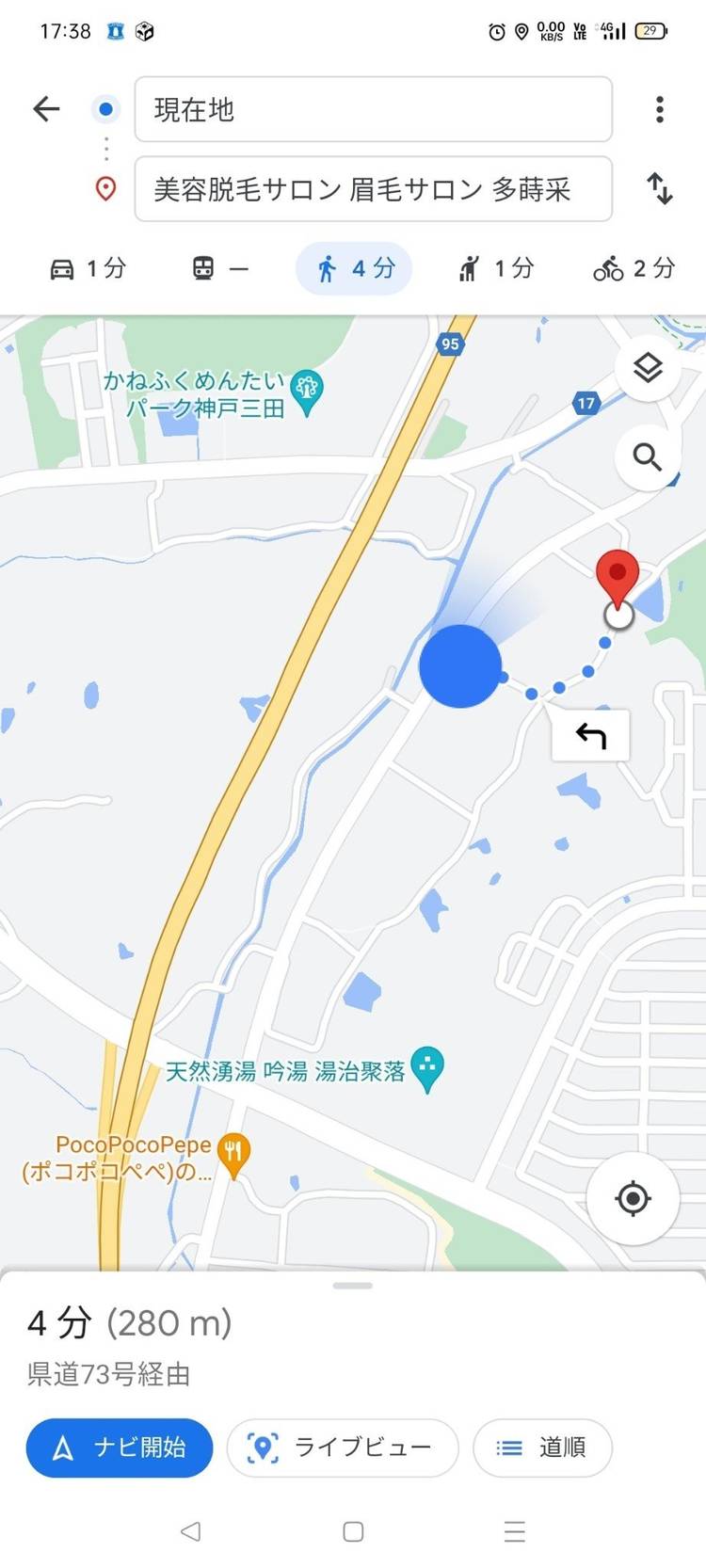706x1568 pixels.
Task: Select the walking tab 4分
Action: click(x=354, y=269)
